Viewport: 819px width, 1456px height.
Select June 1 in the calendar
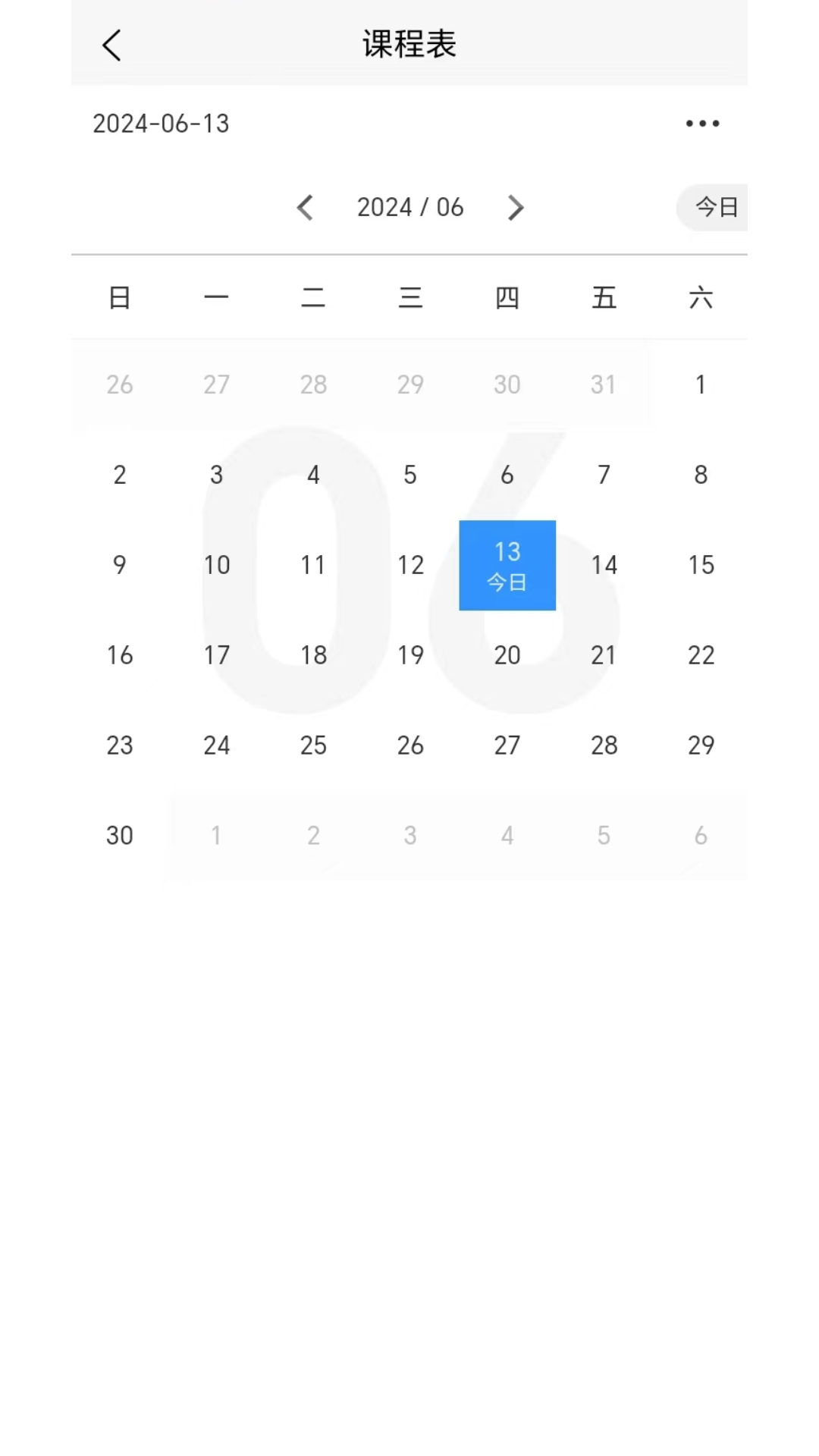pos(701,384)
